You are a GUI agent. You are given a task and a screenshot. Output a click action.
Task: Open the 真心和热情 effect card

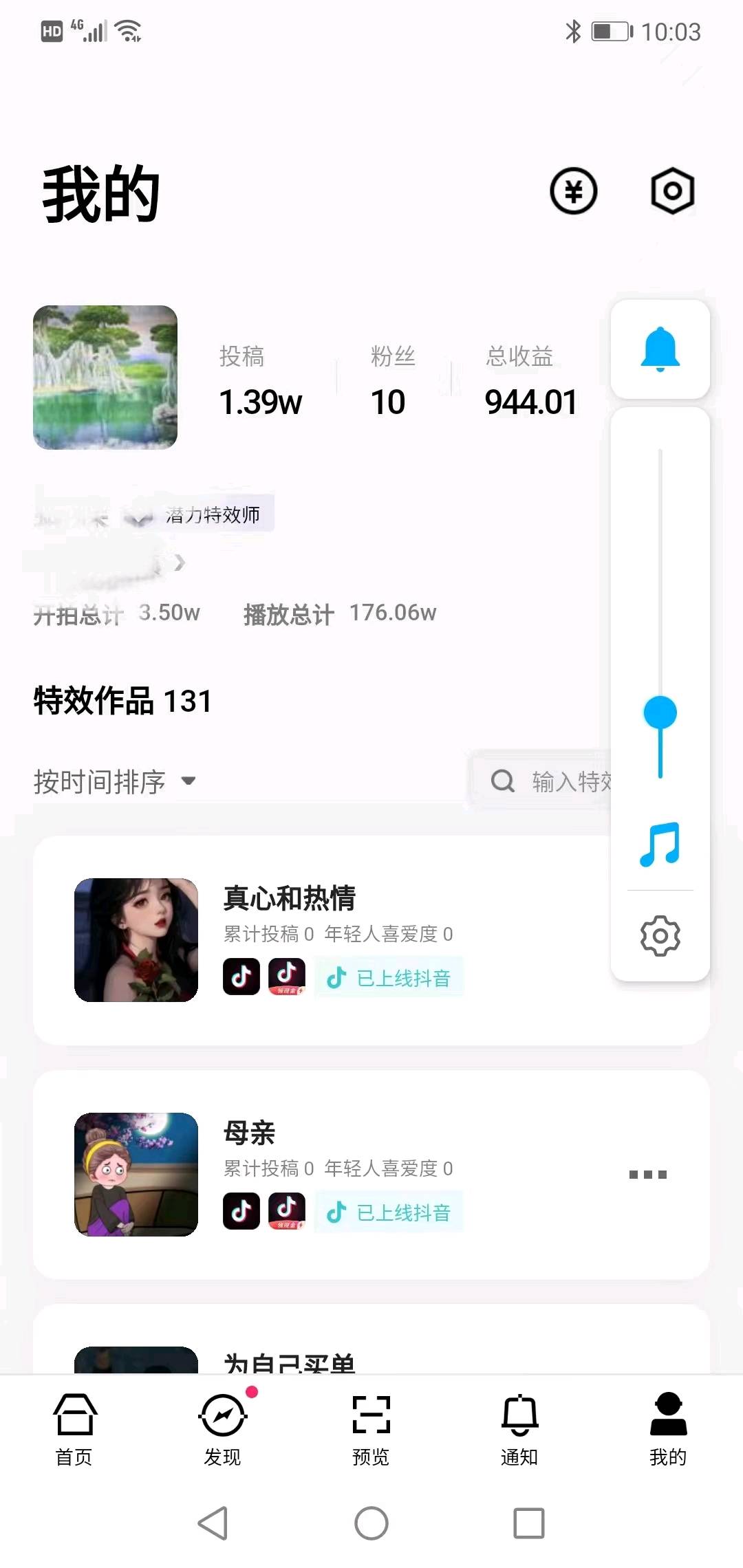[371, 940]
